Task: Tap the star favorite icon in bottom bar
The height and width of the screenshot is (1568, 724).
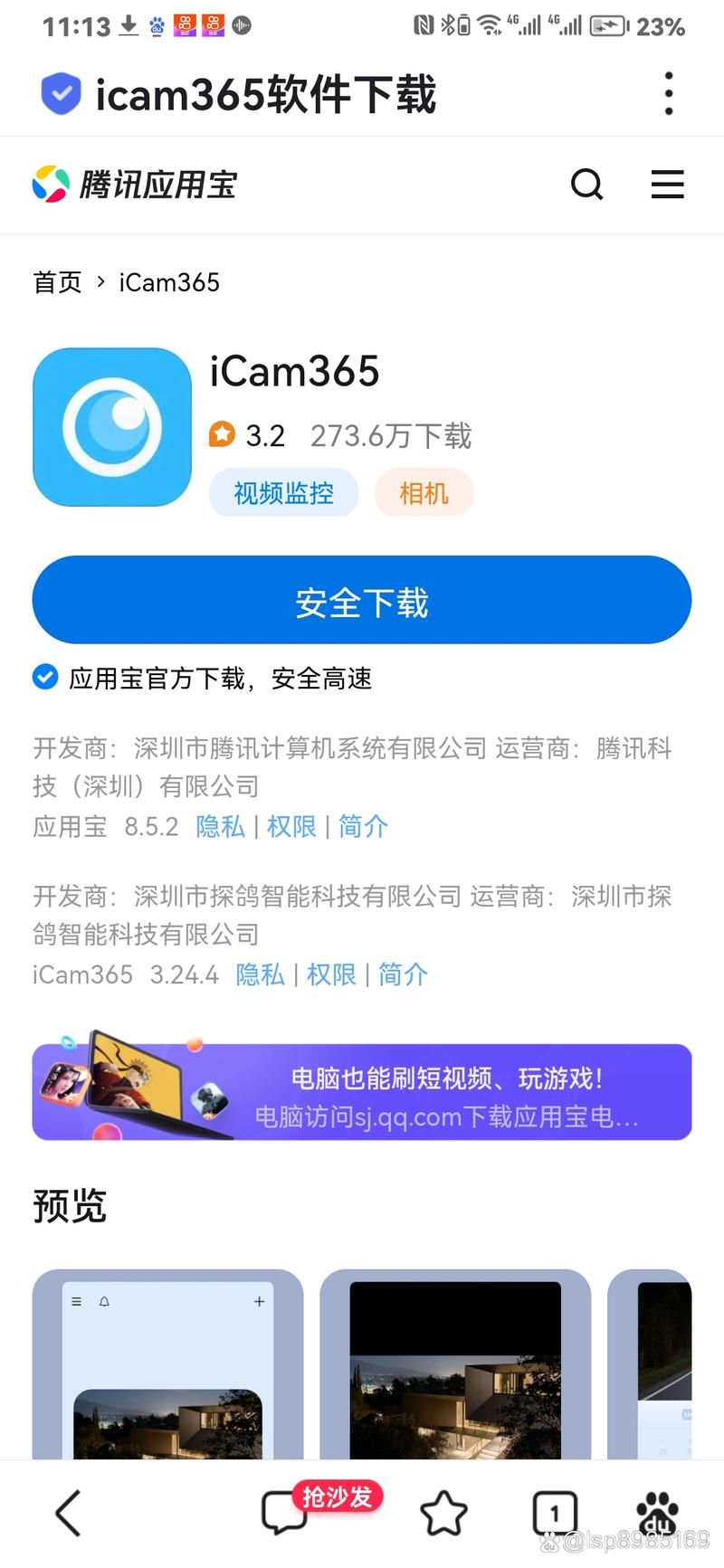Action: (443, 1509)
